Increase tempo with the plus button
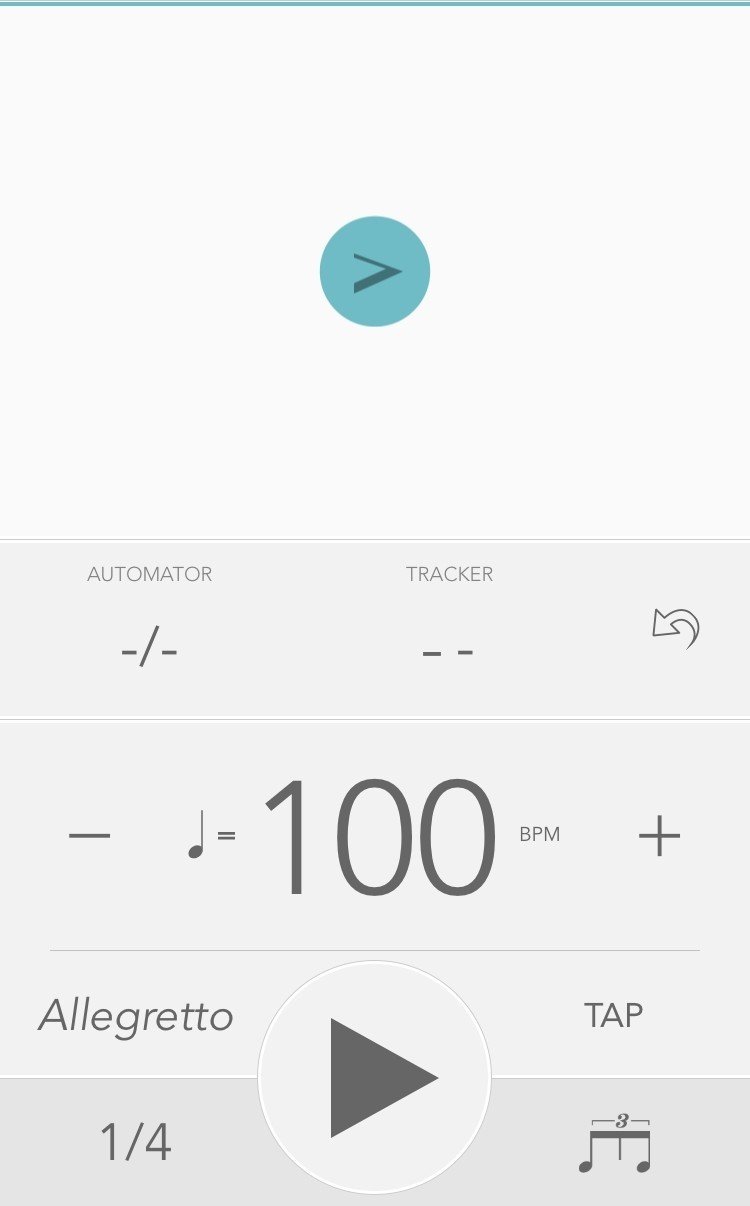Screen dimensions: 750x1206 (659, 835)
